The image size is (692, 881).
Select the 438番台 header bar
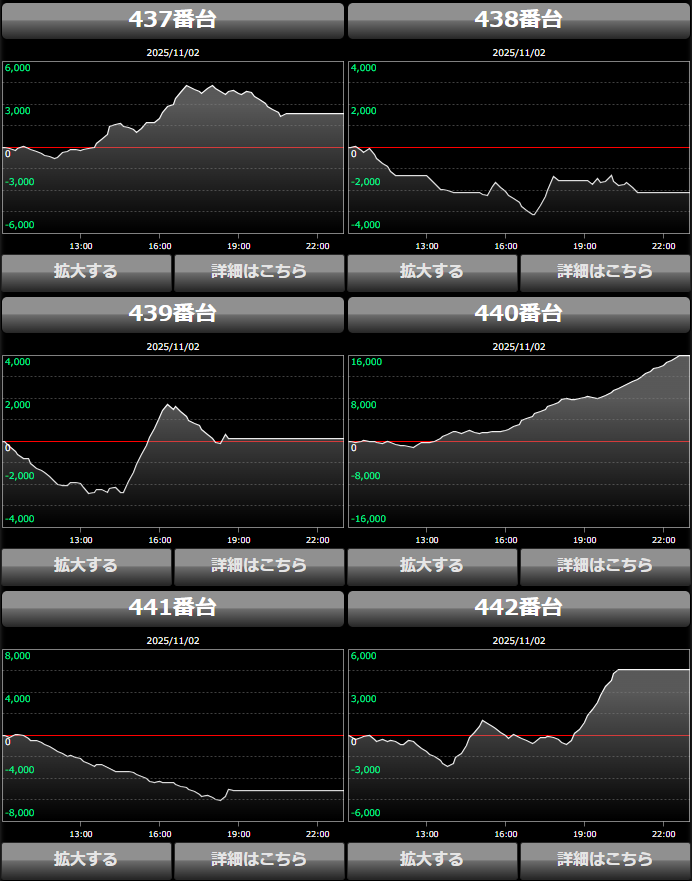click(518, 20)
